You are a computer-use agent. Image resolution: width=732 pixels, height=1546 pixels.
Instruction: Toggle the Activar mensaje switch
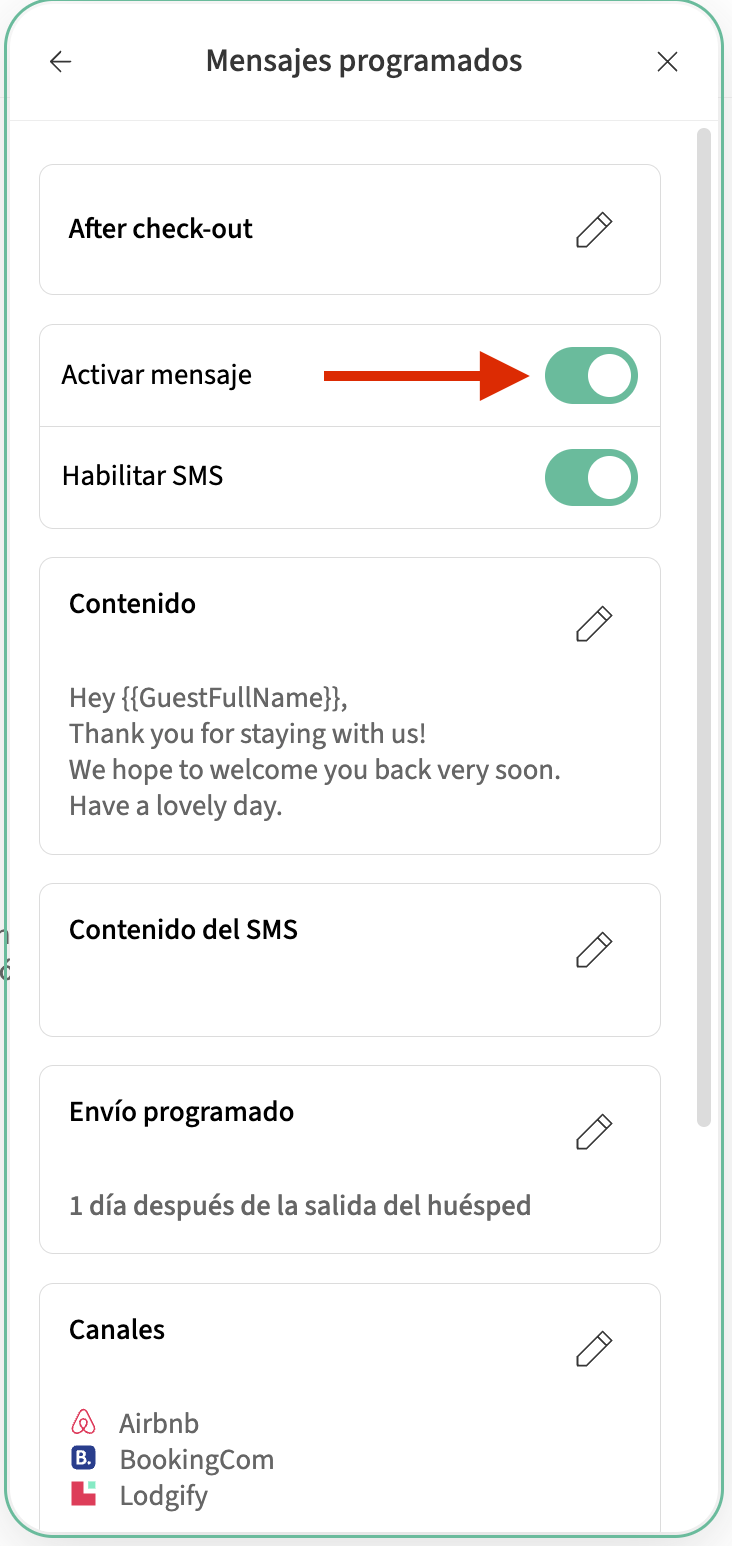tap(591, 376)
